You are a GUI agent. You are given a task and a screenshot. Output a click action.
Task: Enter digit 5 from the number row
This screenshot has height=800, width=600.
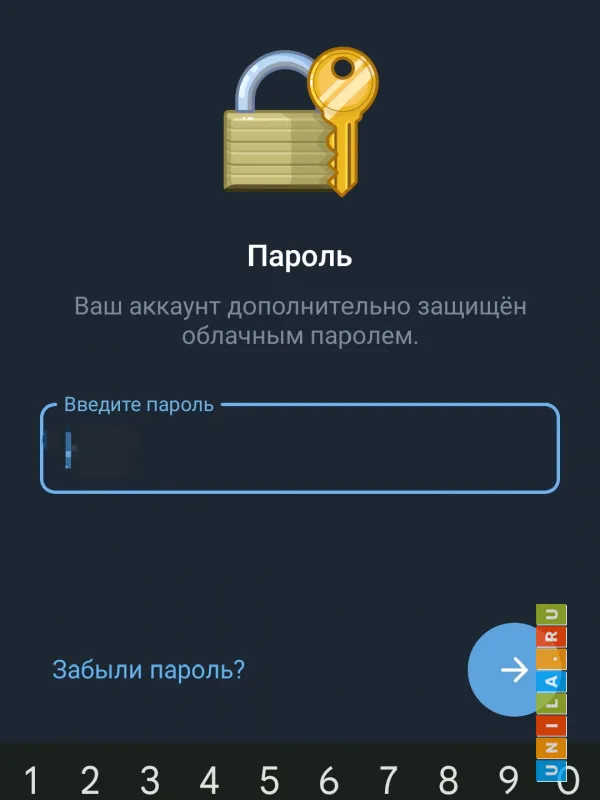click(269, 780)
